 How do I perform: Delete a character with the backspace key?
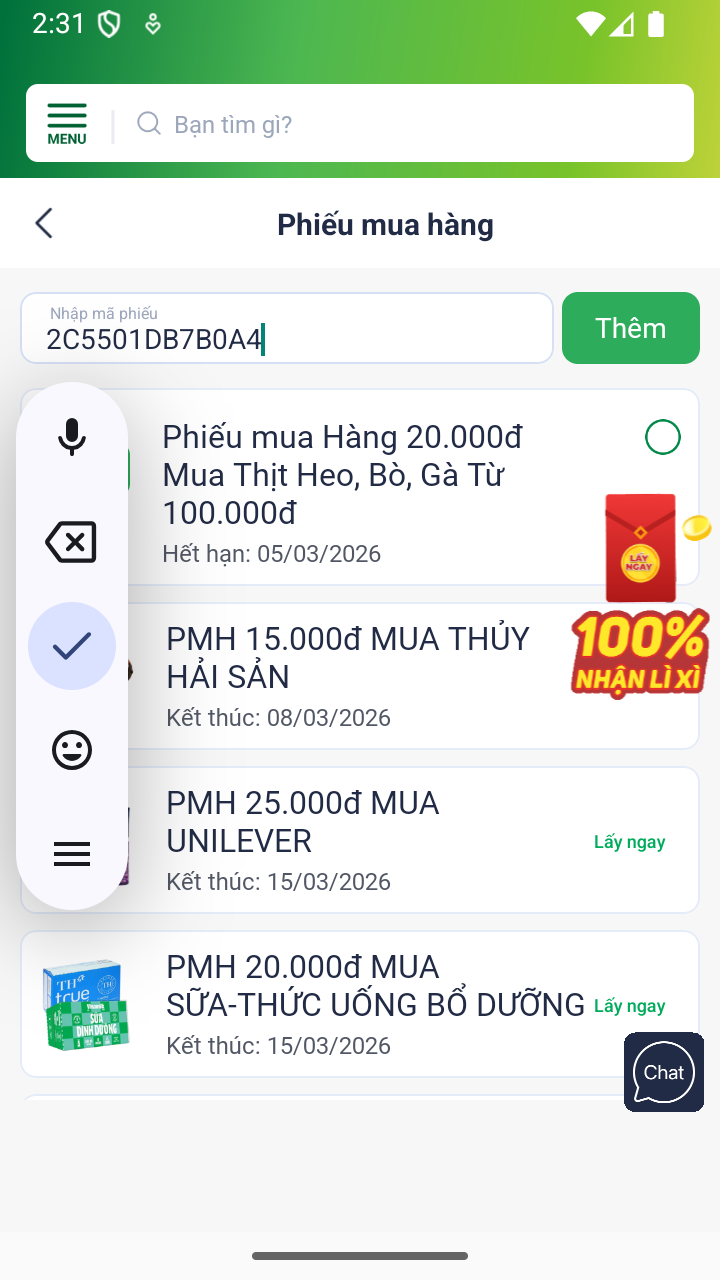pos(72,542)
